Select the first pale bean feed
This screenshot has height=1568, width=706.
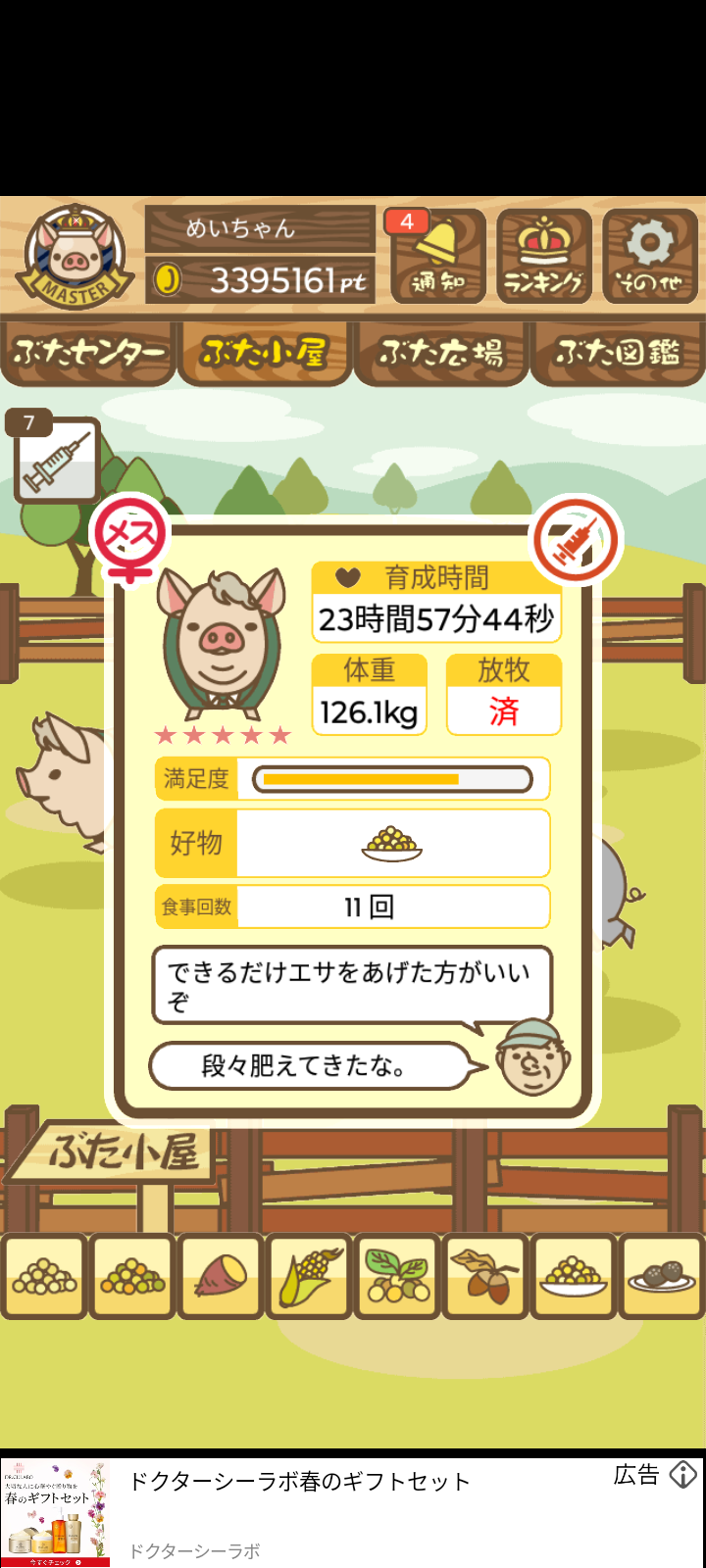click(45, 1277)
